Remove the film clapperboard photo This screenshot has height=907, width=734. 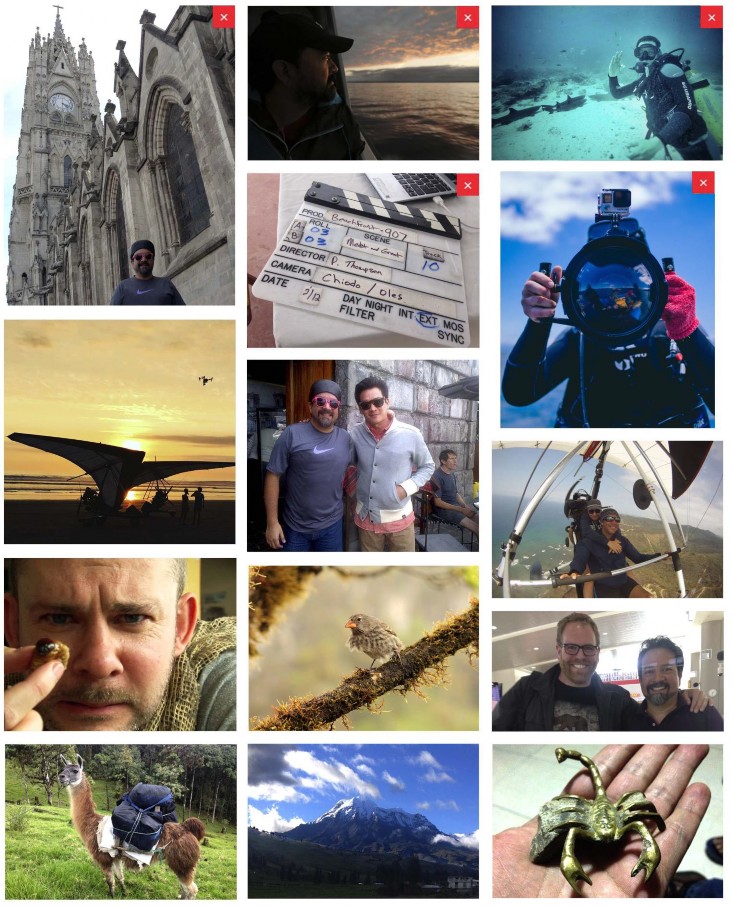pos(467,184)
